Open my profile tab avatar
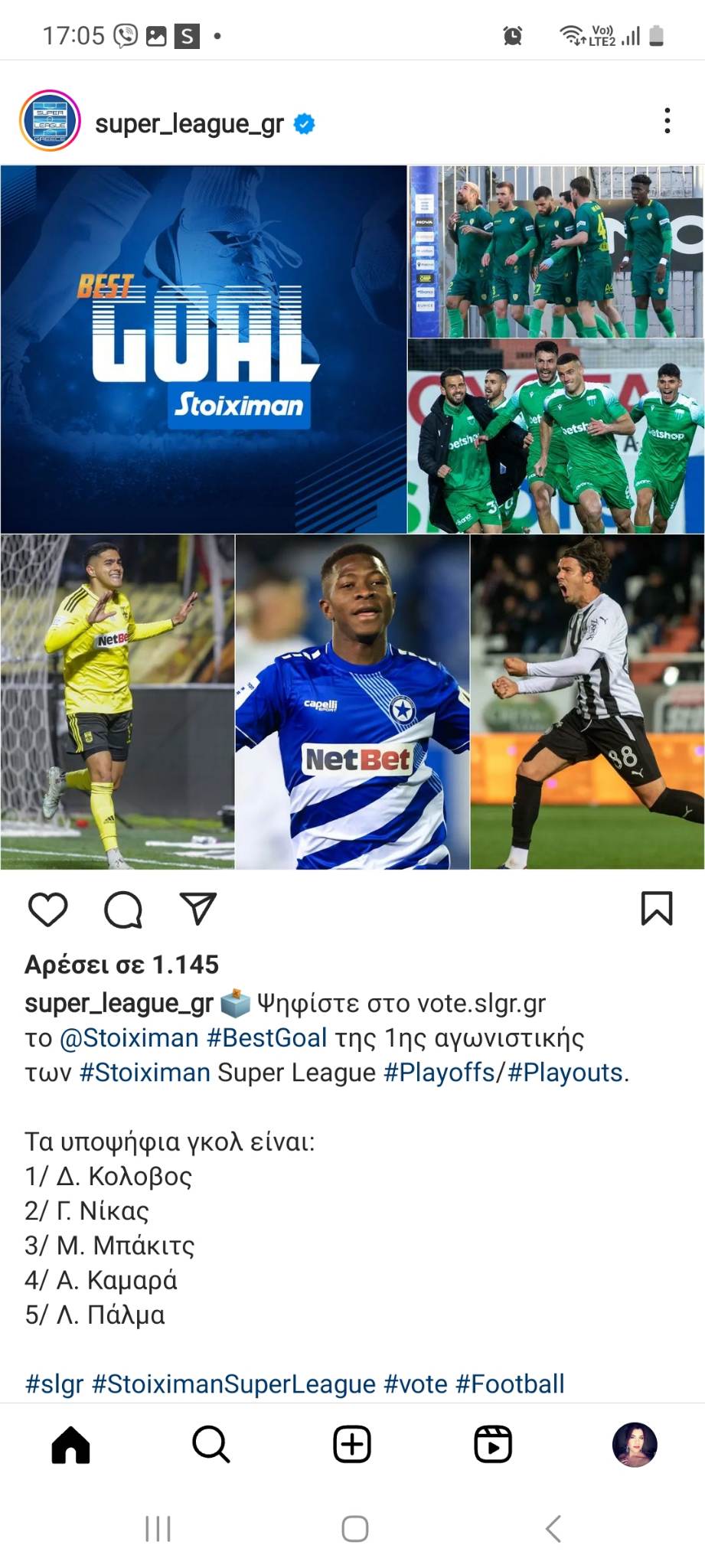 pyautogui.click(x=635, y=1445)
